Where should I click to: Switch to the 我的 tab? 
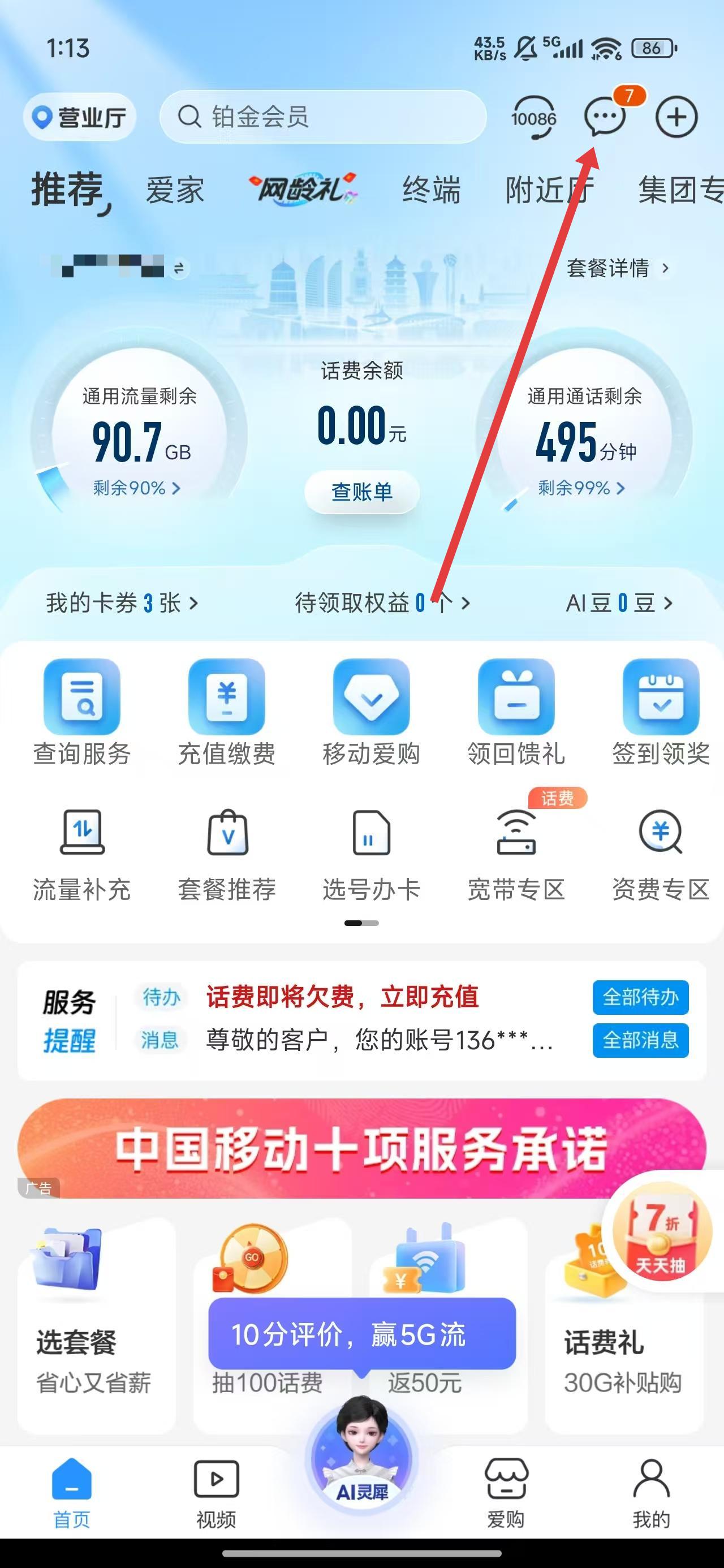[x=651, y=1493]
